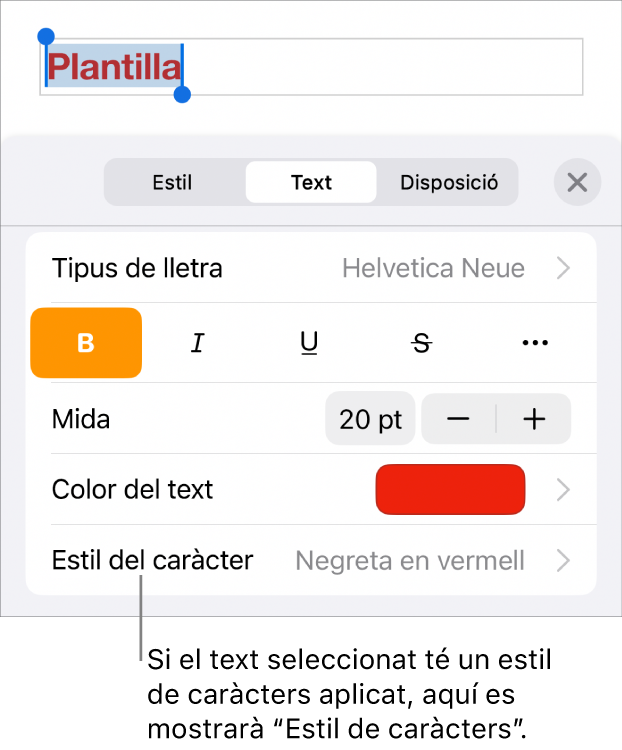This screenshot has width=622, height=750.
Task: Open Tipus de lletra font picker
Action: (x=311, y=268)
